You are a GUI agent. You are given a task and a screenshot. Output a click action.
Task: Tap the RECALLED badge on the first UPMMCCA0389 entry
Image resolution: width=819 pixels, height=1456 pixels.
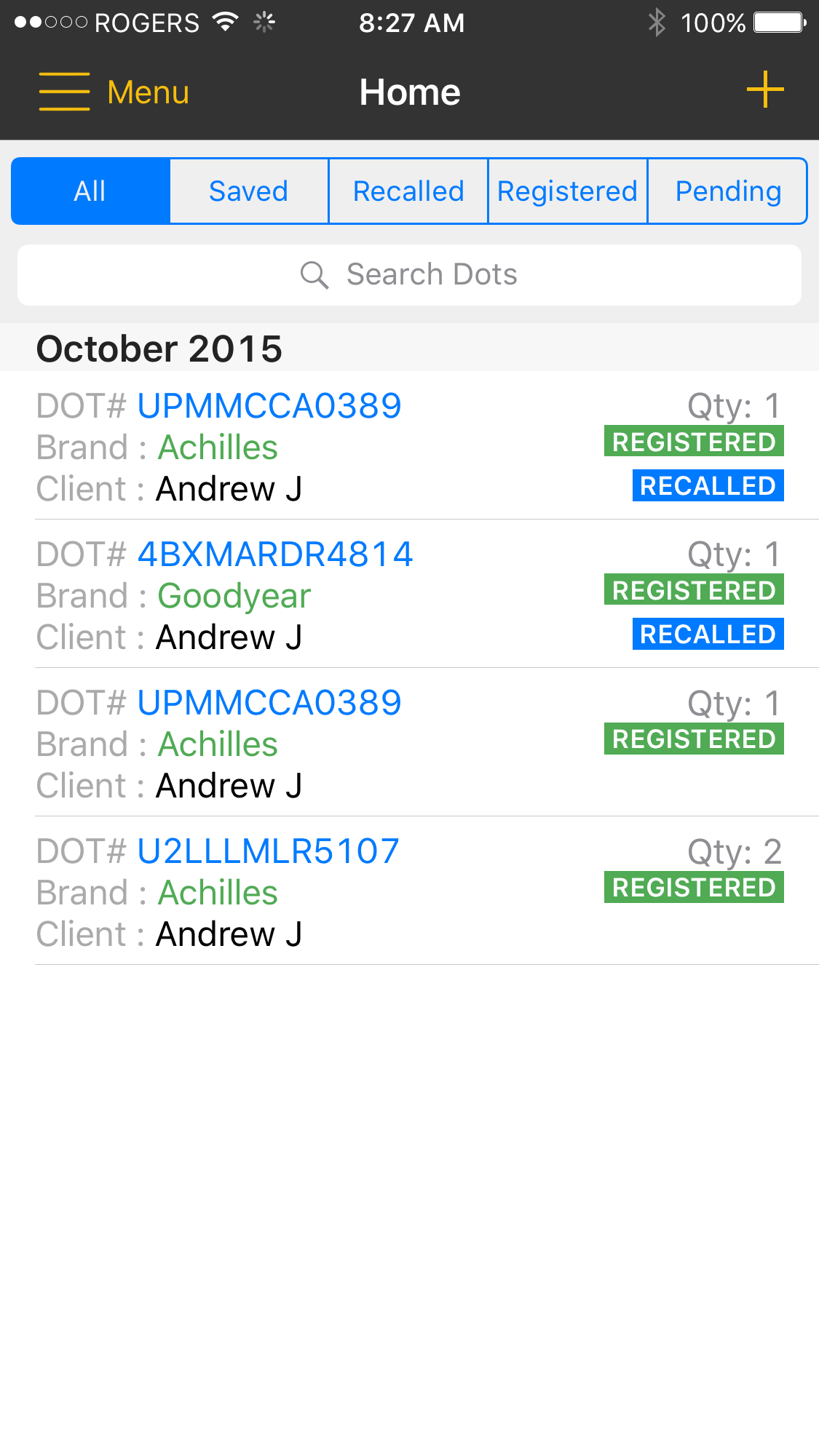click(707, 485)
